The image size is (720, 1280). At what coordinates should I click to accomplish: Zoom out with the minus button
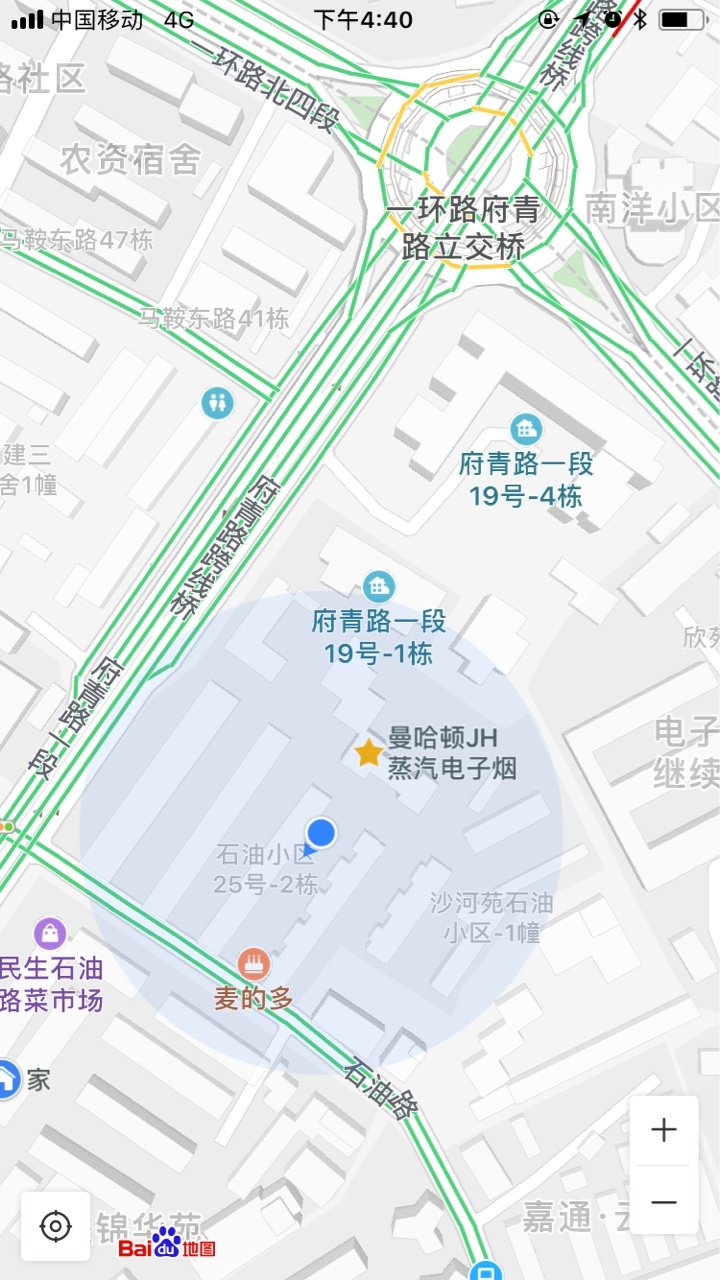coord(664,1201)
